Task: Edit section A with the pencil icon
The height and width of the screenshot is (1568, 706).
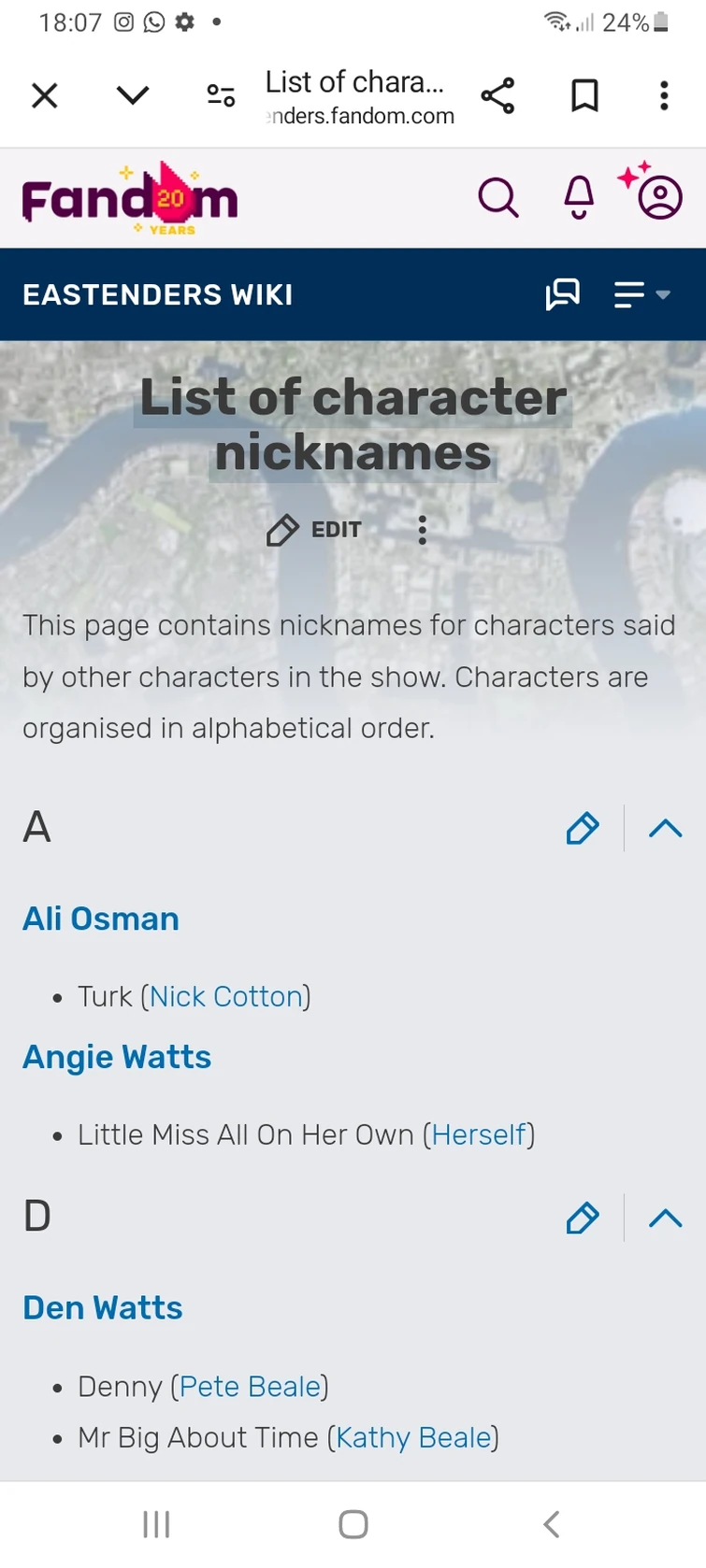Action: point(583,828)
